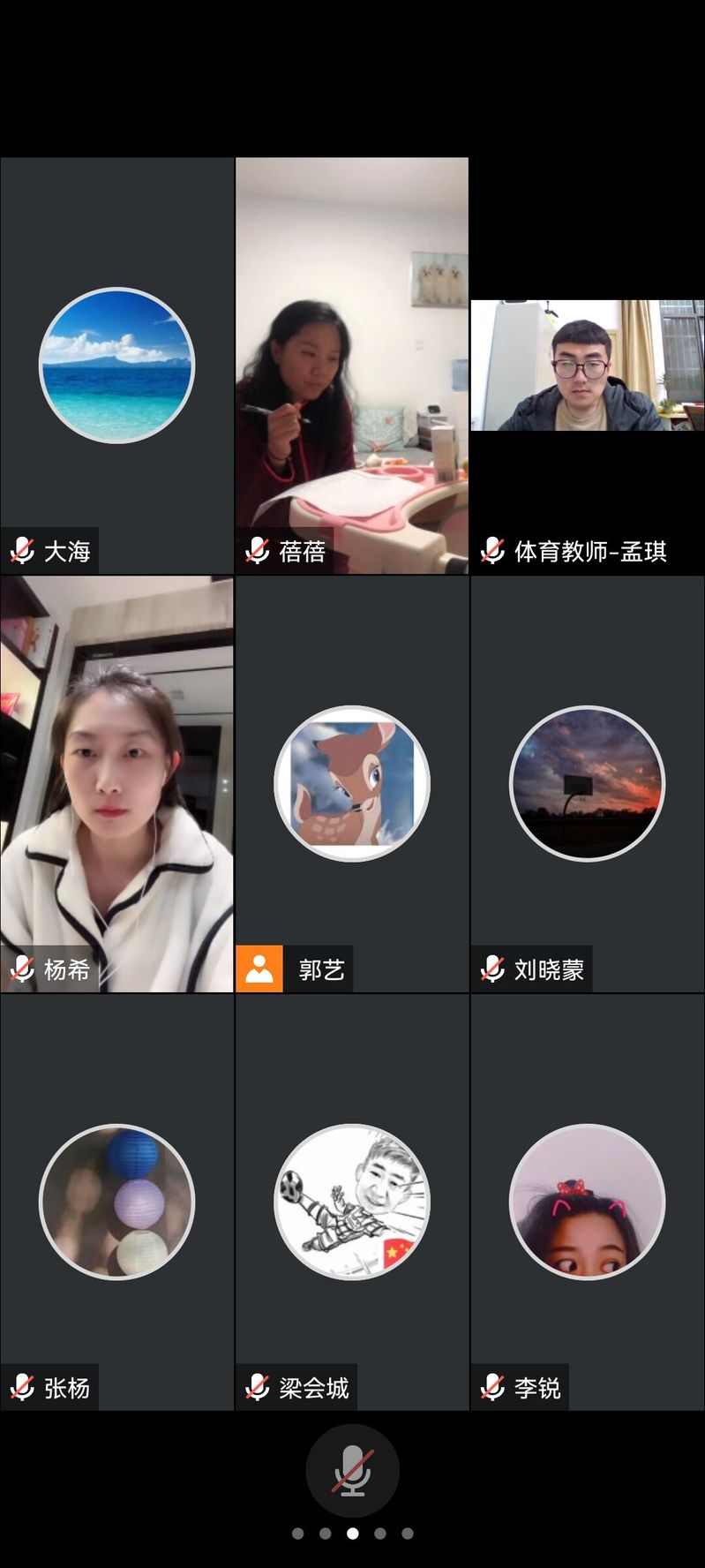The height and width of the screenshot is (1568, 705).
Task: Select 李锐's participant tile
Action: tap(587, 1202)
